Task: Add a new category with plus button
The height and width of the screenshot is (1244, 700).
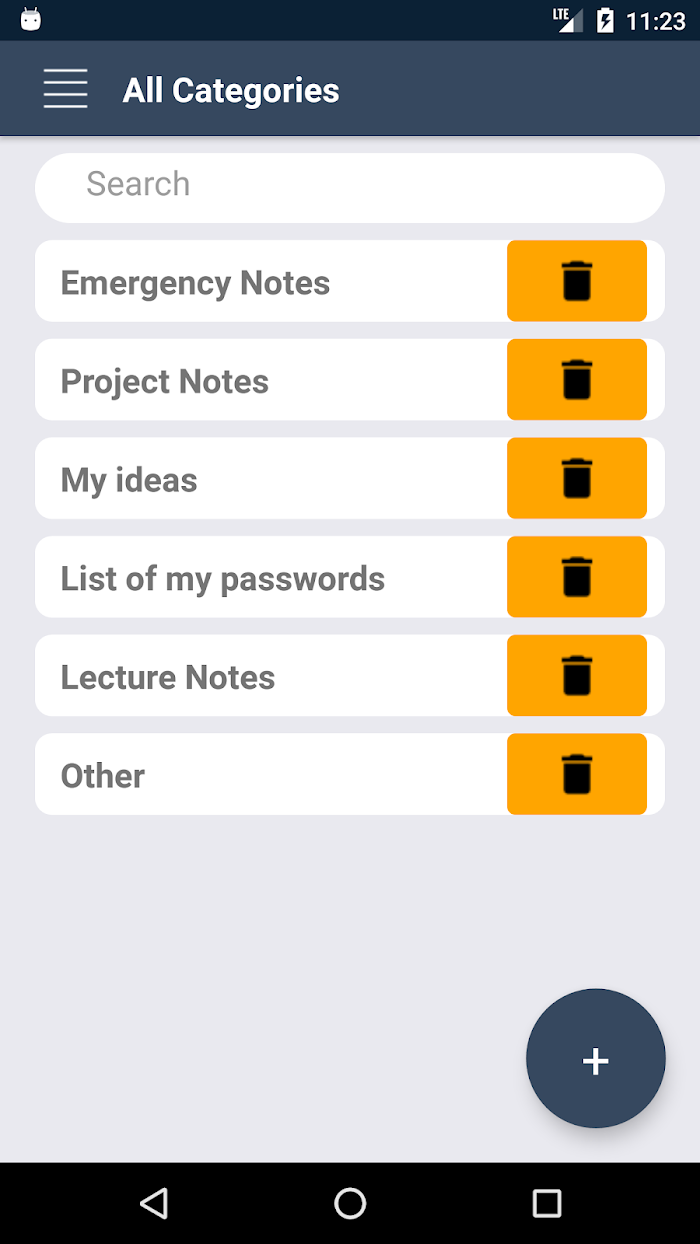Action: [x=596, y=1059]
